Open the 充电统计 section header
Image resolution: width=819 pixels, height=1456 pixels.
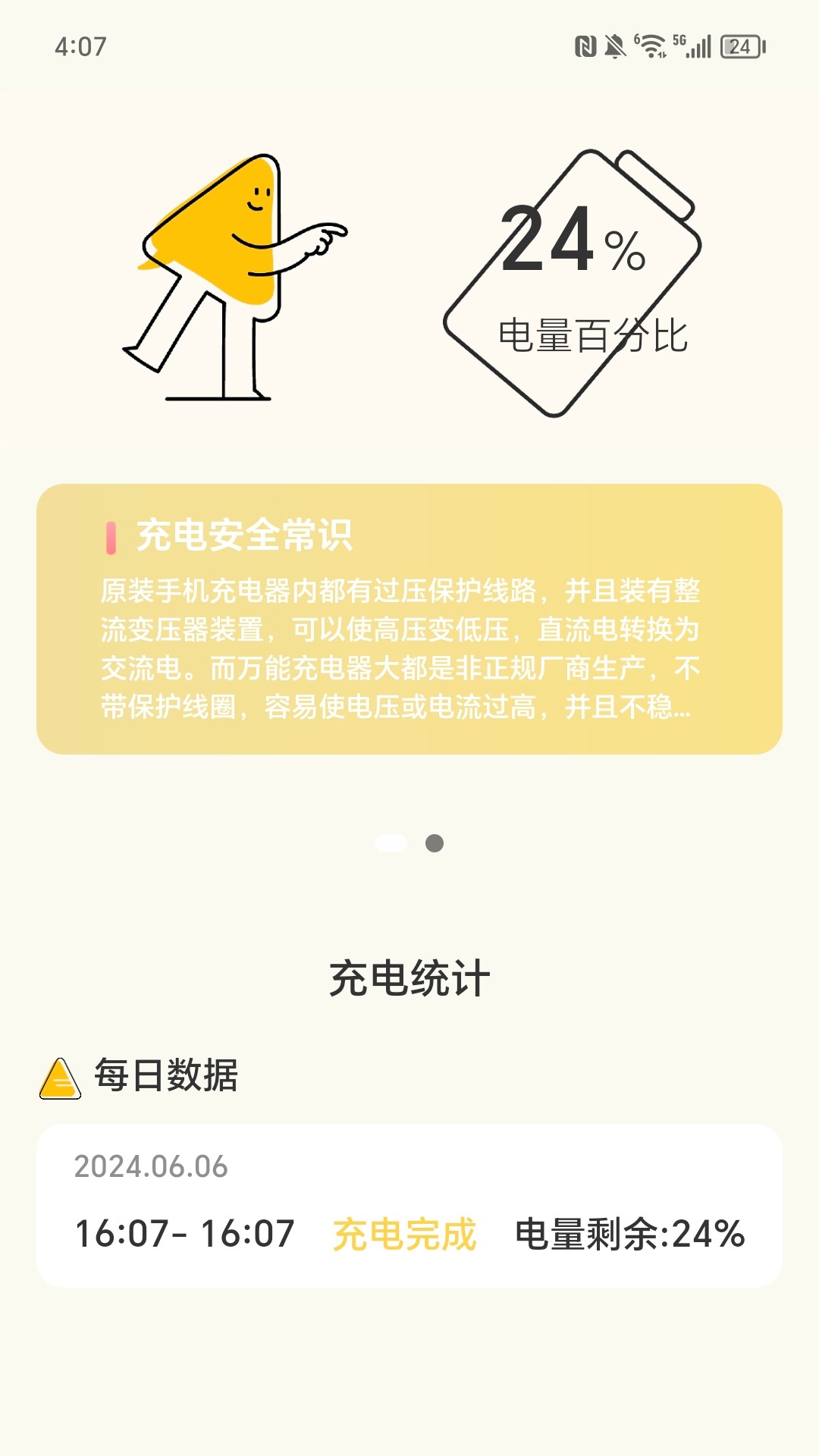(409, 978)
